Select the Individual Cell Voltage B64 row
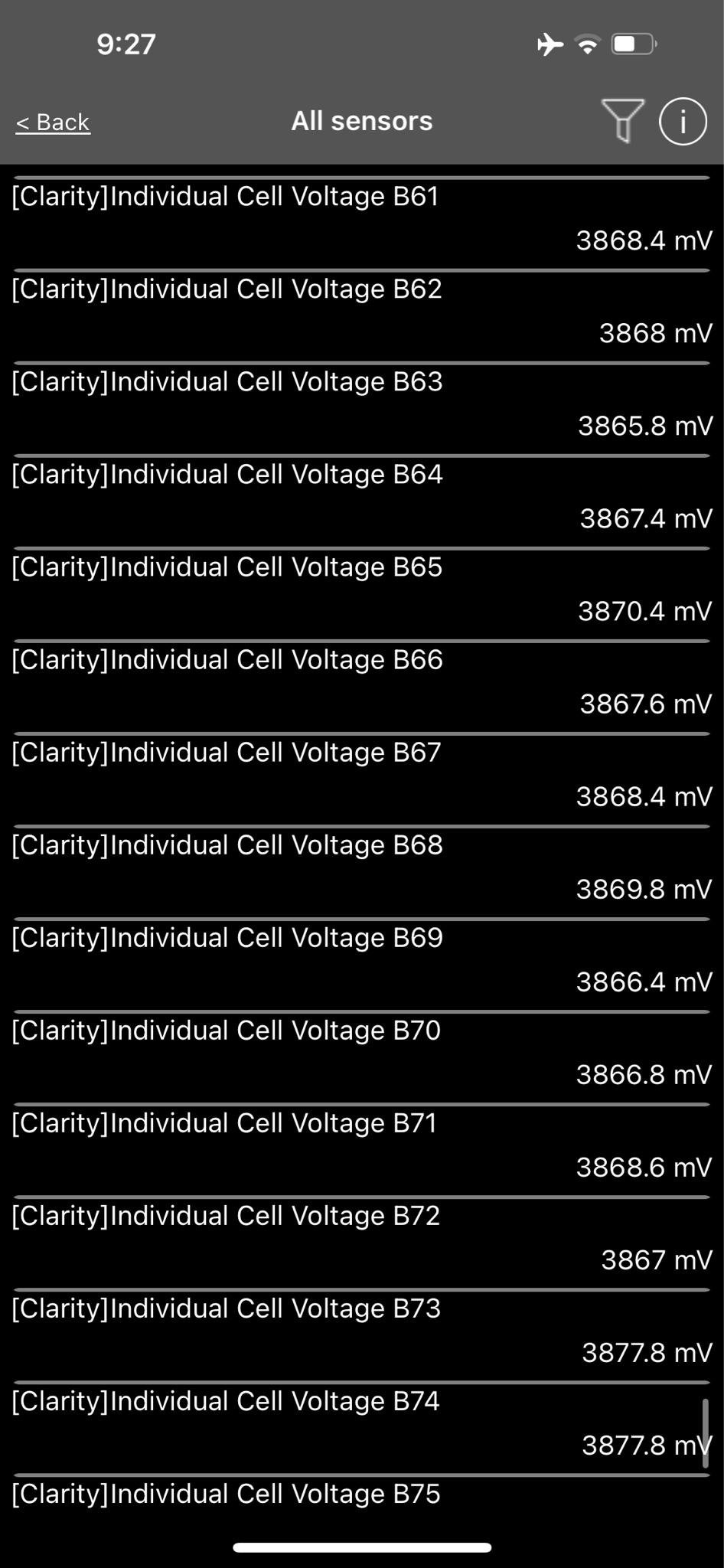This screenshot has height=1568, width=724. pyautogui.click(x=361, y=497)
